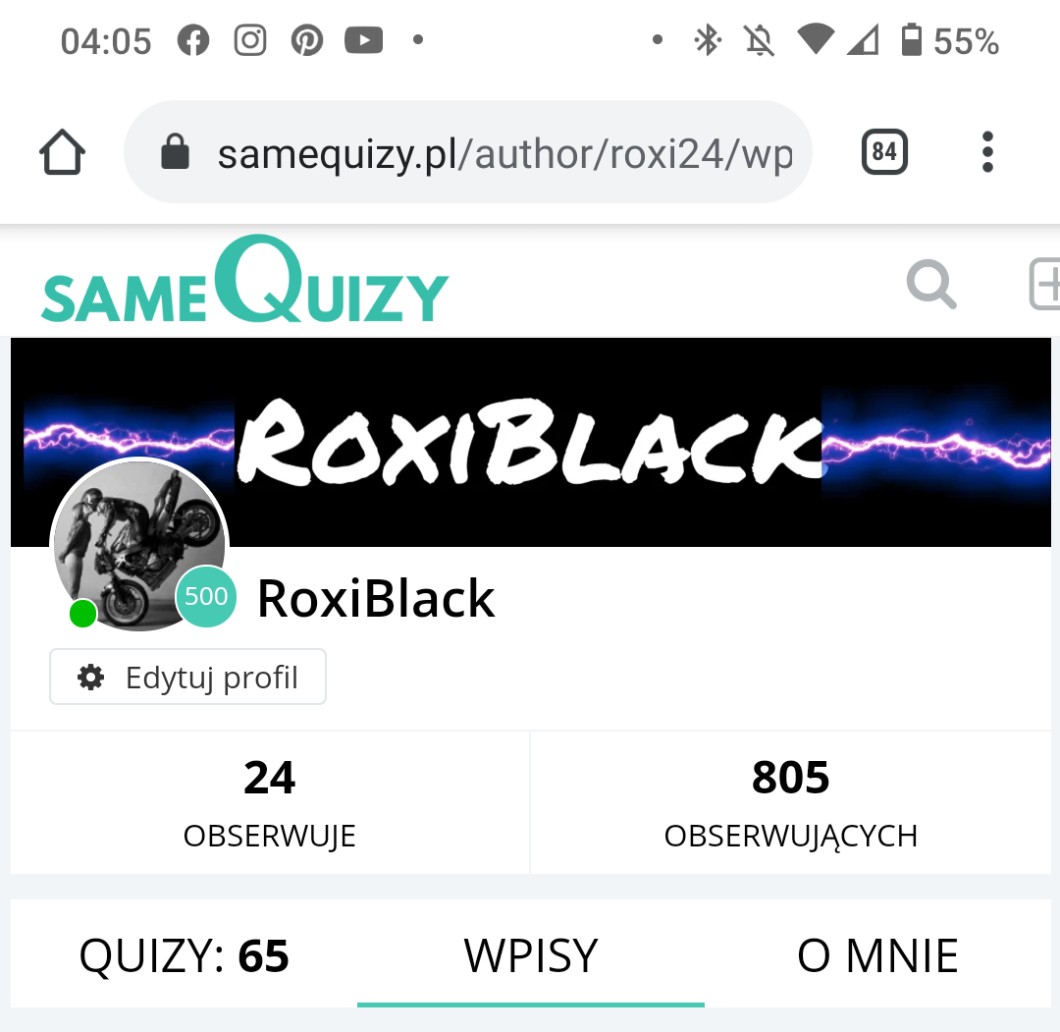Select the Wpisy tab
The height and width of the screenshot is (1032, 1060).
pos(530,956)
